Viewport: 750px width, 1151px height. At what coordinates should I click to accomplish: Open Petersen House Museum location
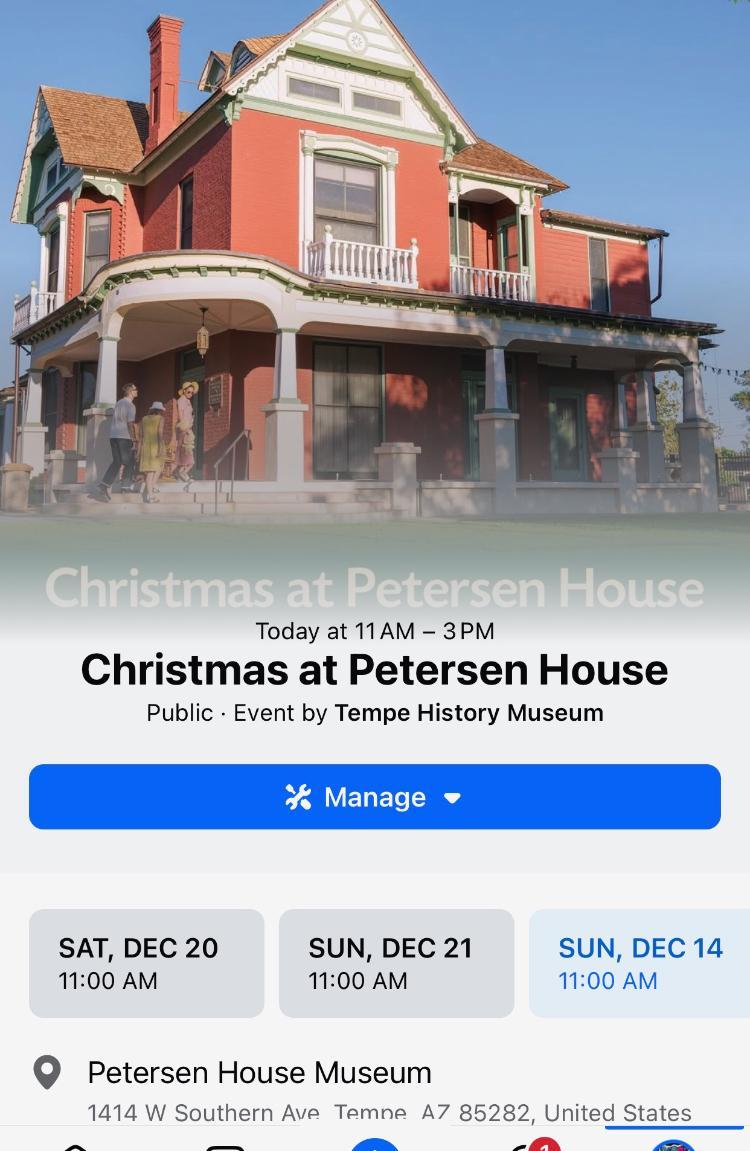tap(259, 1073)
